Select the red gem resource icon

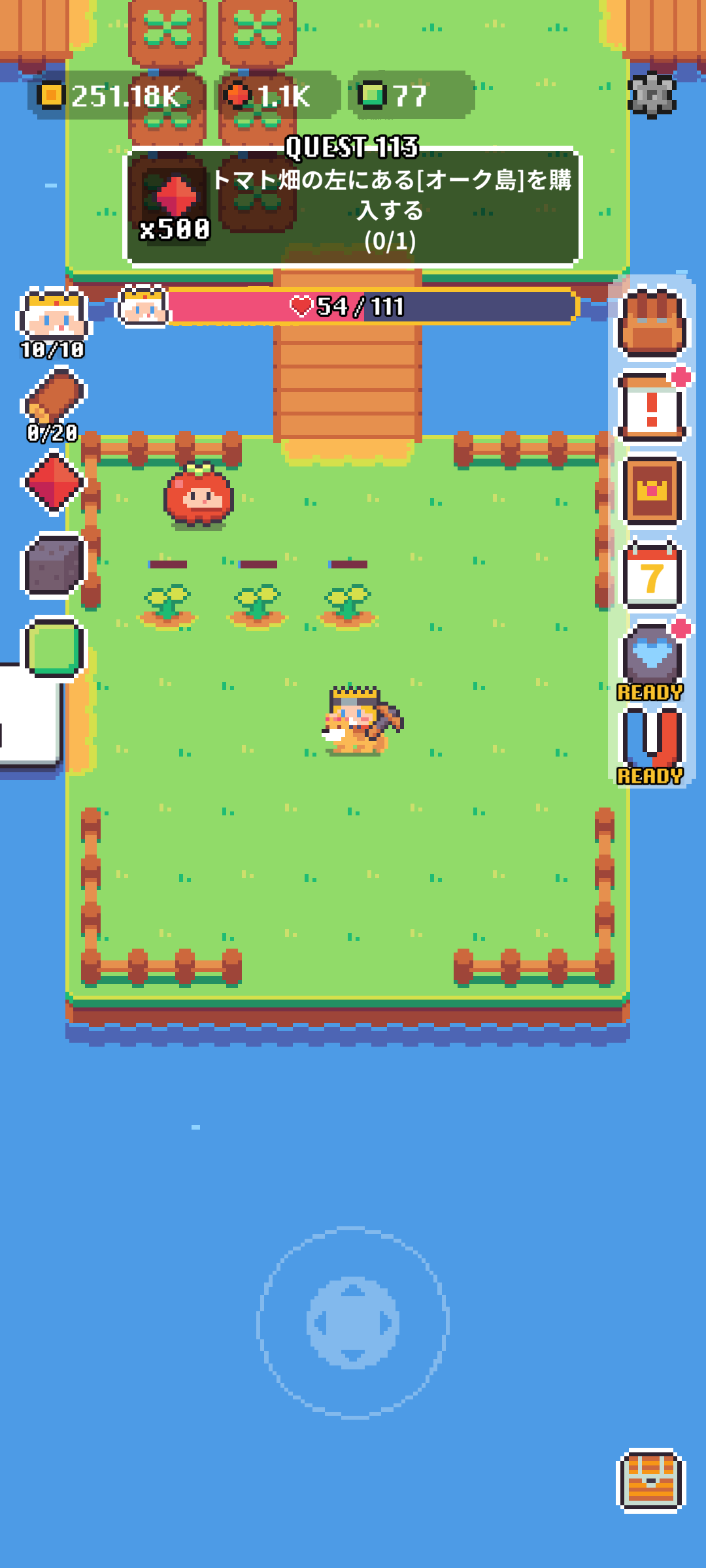[54, 482]
